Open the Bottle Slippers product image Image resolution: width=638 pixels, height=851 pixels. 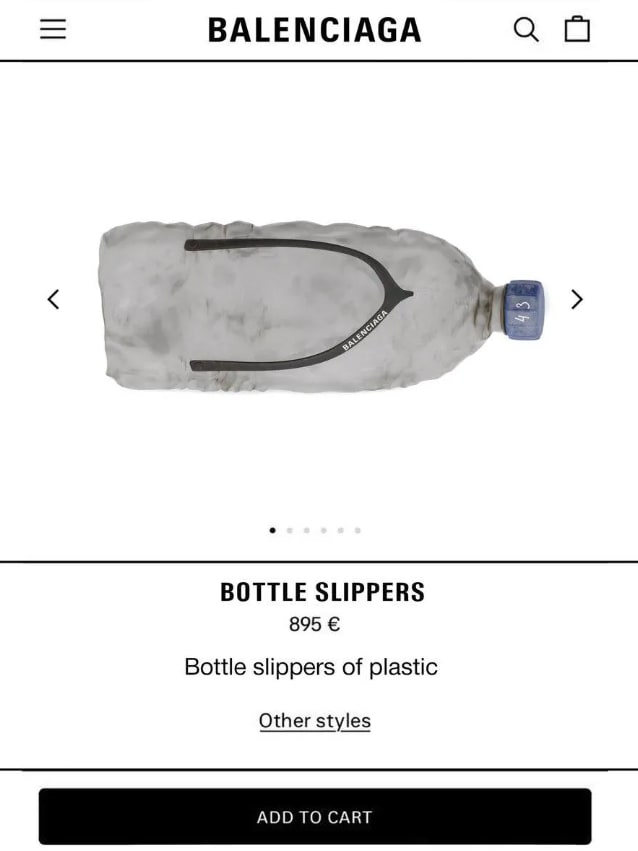[x=320, y=305]
